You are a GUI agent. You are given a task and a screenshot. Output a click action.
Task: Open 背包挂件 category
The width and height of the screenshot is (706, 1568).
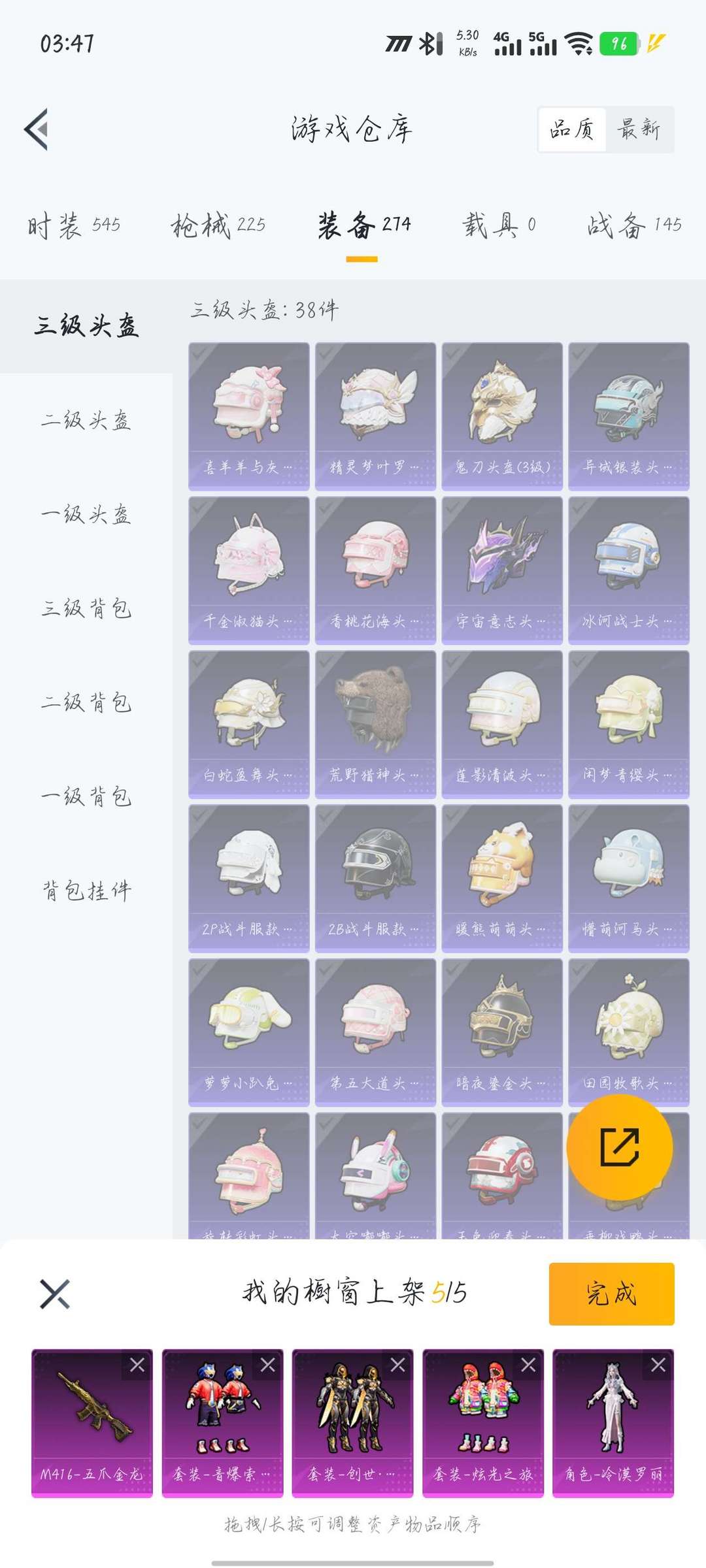[x=86, y=890]
